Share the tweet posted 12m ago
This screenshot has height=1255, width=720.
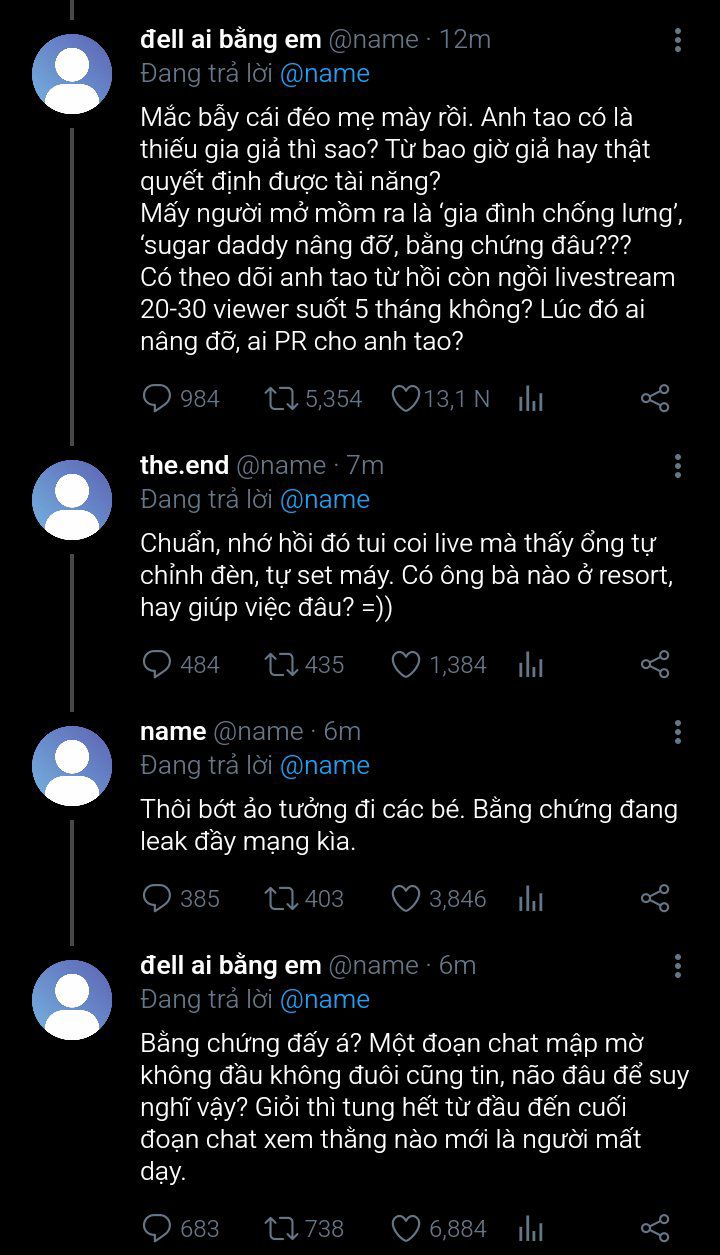(x=654, y=399)
